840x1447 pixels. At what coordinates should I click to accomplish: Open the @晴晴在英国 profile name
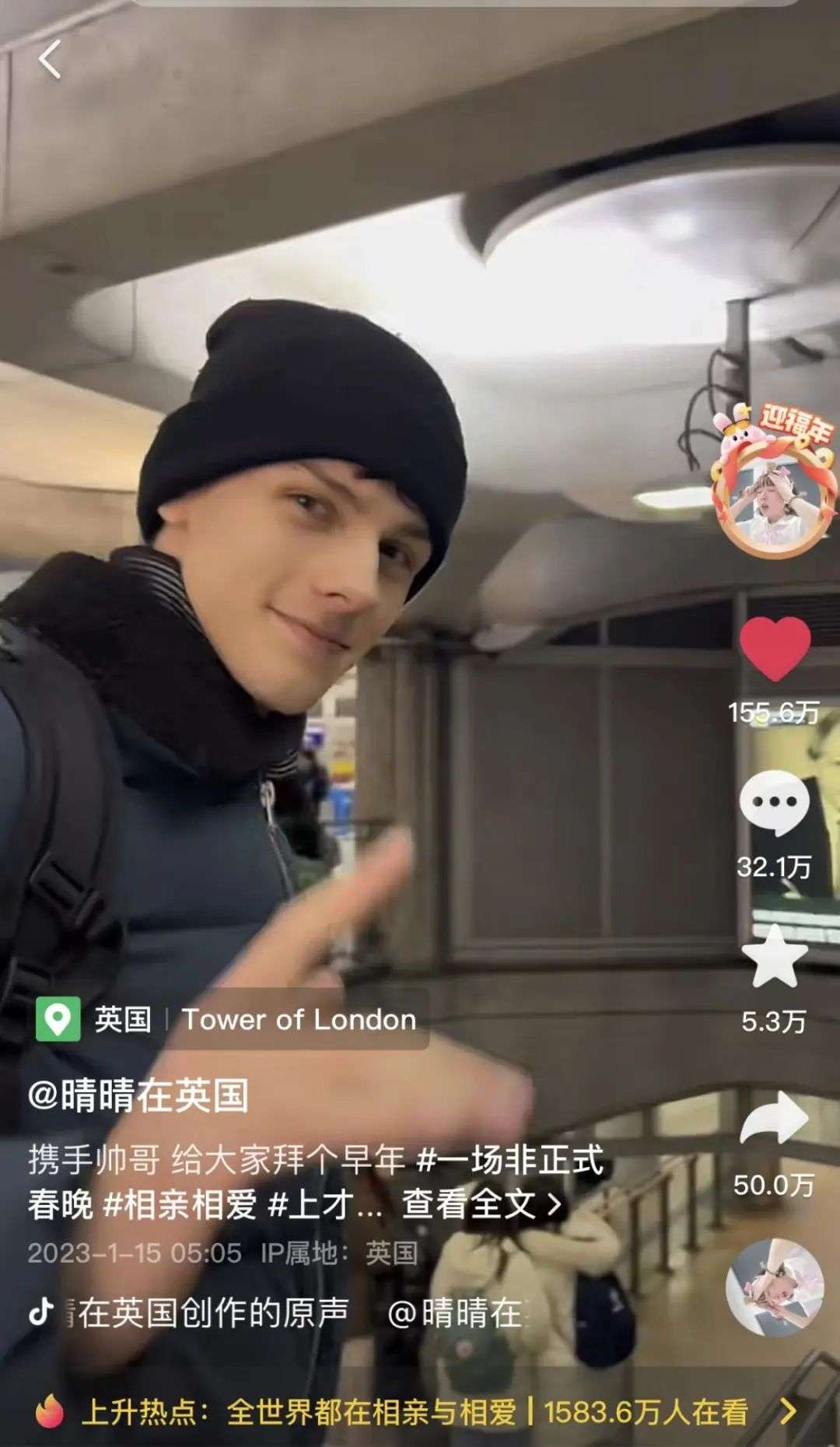click(138, 1096)
